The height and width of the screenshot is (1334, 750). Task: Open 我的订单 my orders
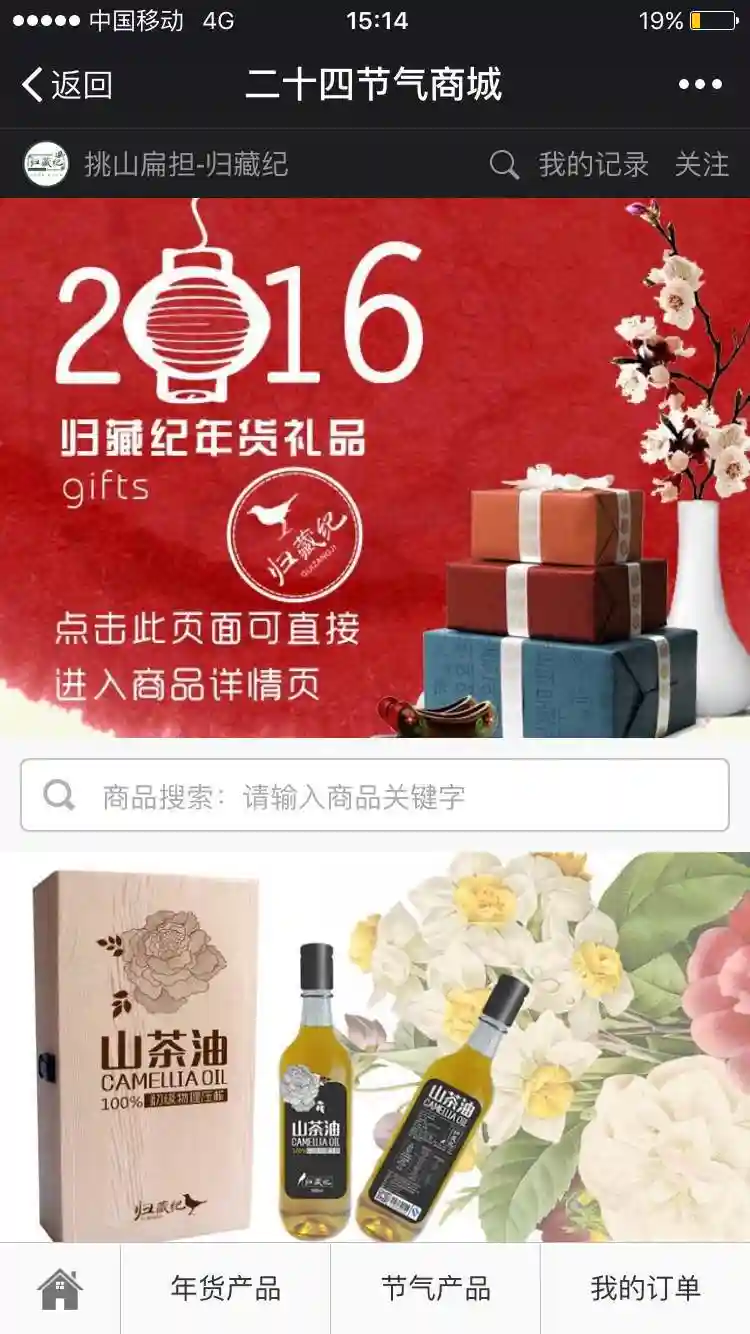click(645, 1289)
